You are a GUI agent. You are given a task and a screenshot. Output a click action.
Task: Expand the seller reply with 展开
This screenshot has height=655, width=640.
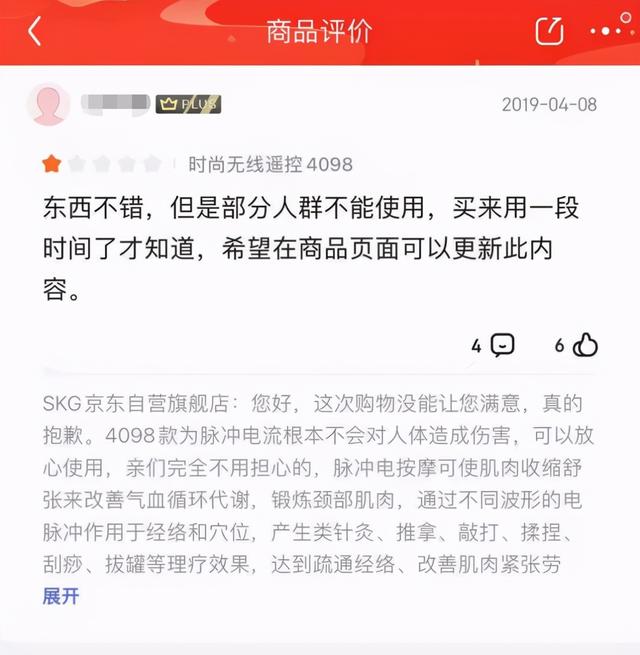[60, 596]
